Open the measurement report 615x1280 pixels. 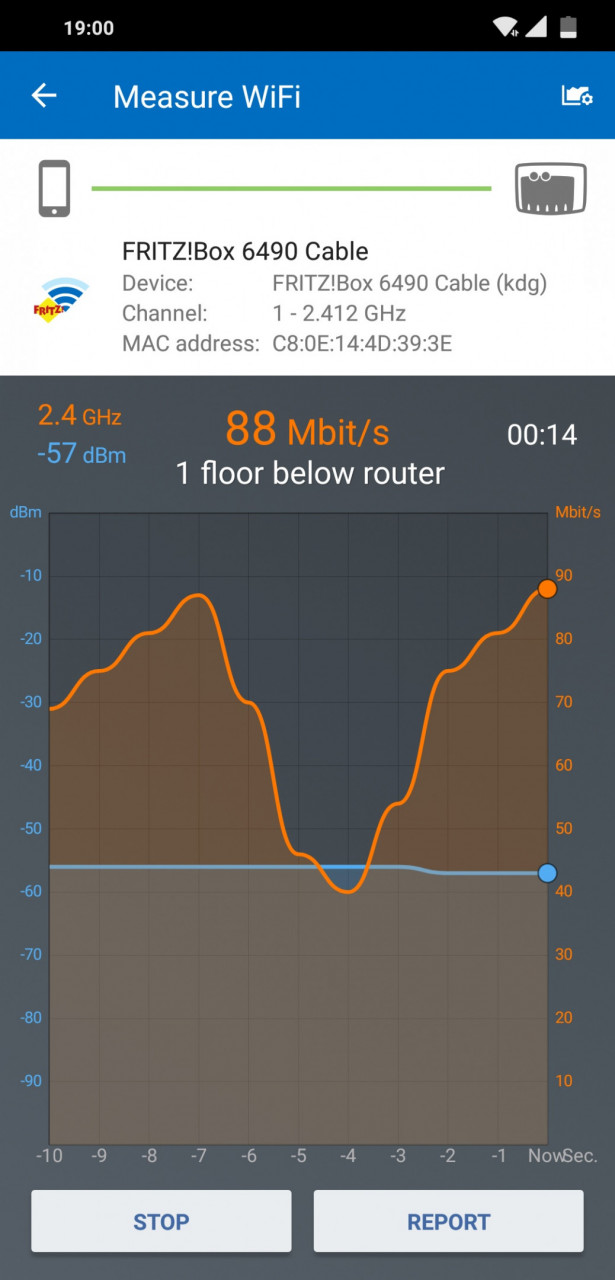(448, 1221)
